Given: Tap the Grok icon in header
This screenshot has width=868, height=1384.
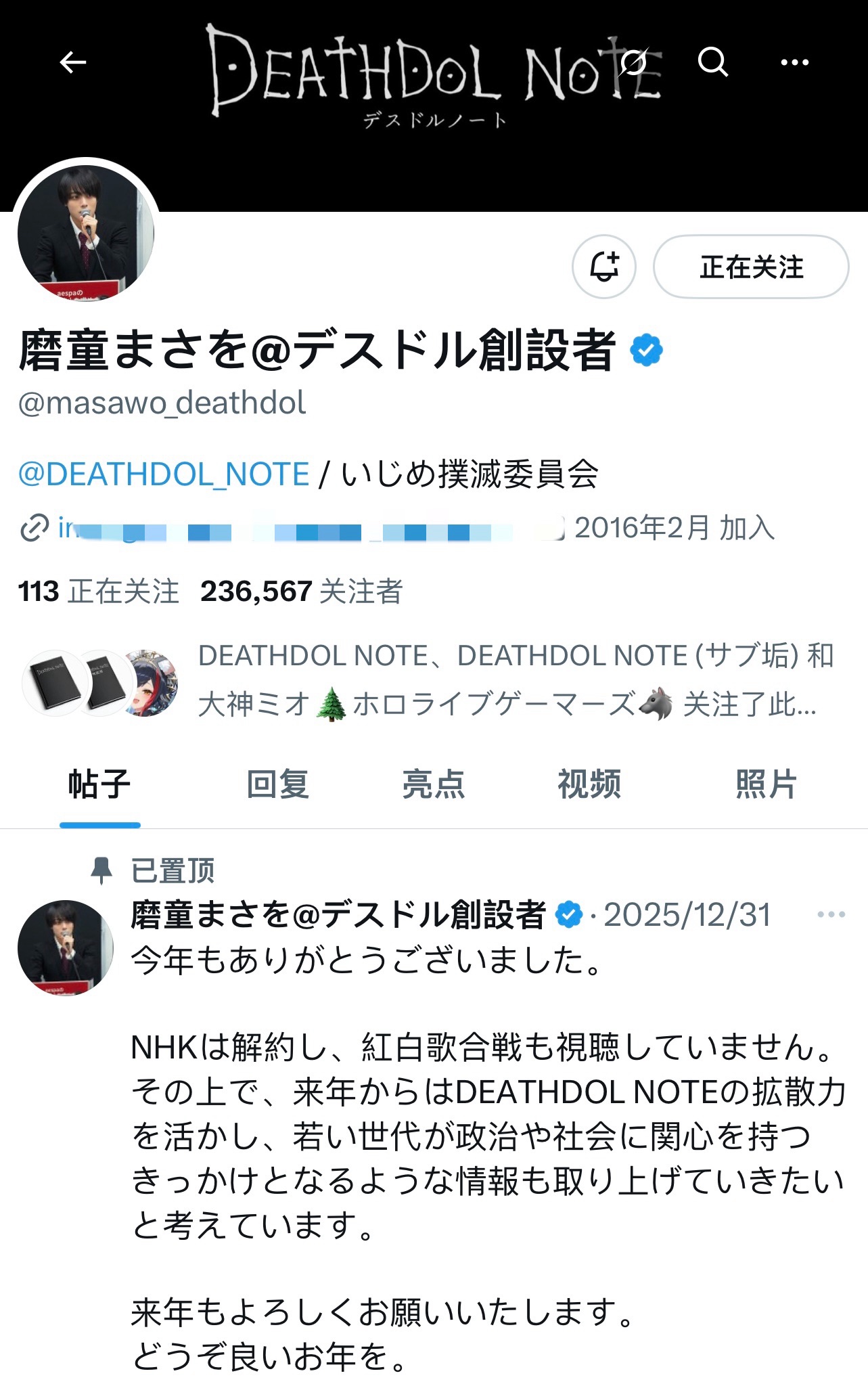Looking at the screenshot, I should [x=633, y=63].
